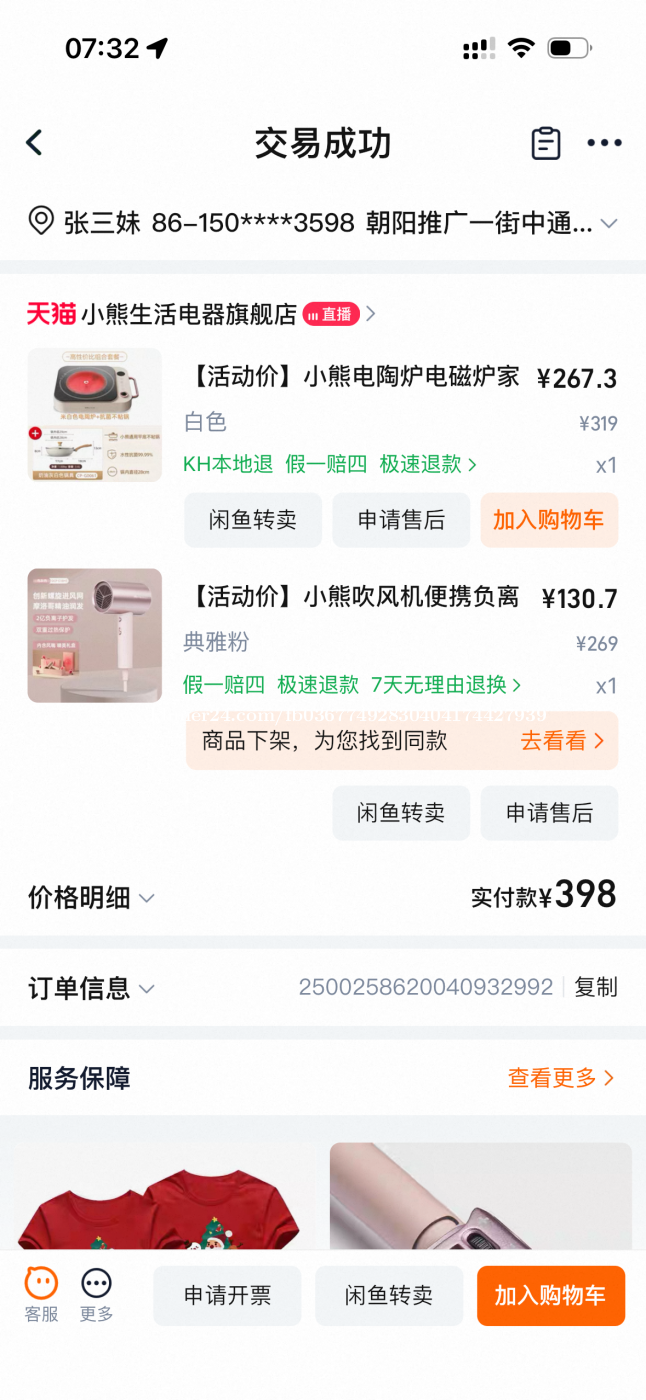Tap 申请开票 to request an invoice
This screenshot has width=646, height=1400.
click(x=227, y=1296)
